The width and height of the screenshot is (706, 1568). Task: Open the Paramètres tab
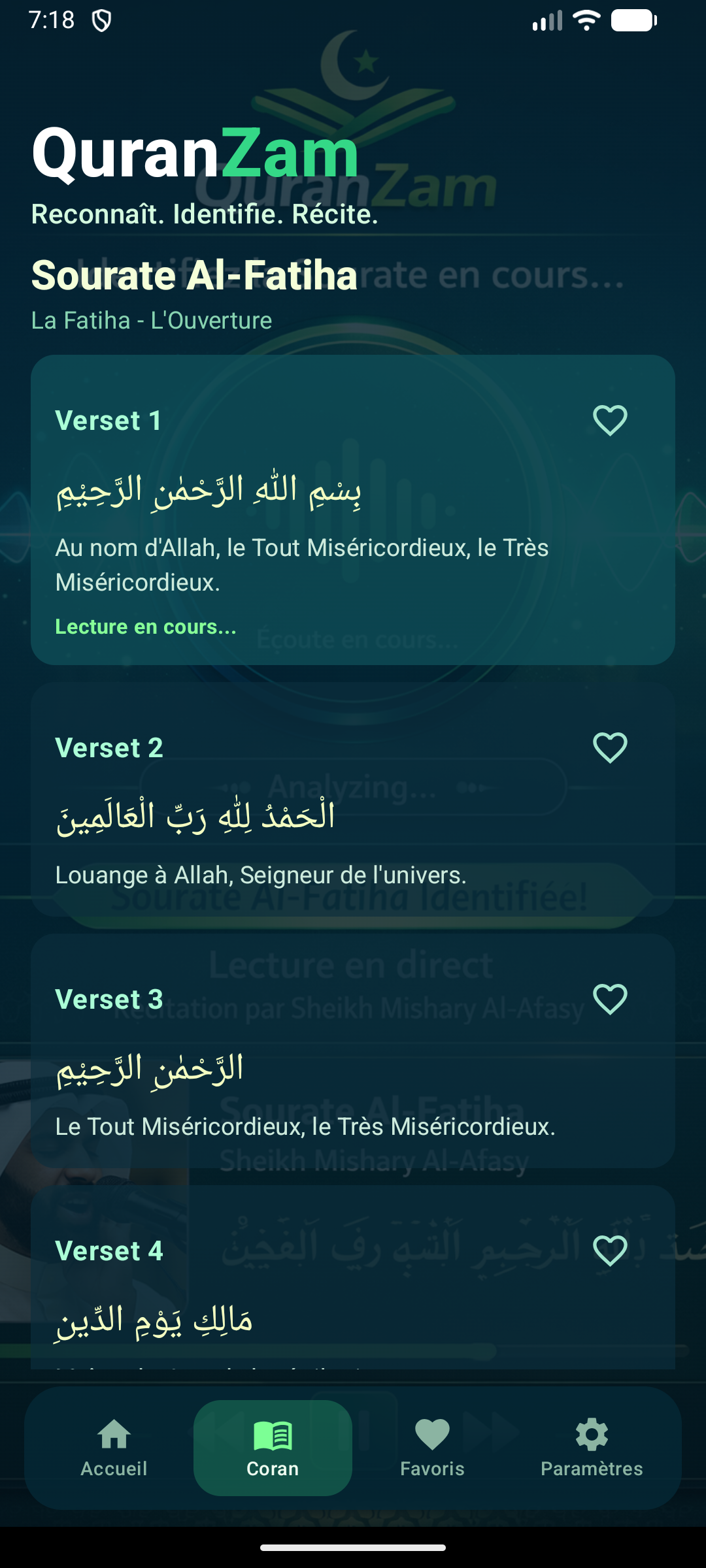coord(592,1448)
